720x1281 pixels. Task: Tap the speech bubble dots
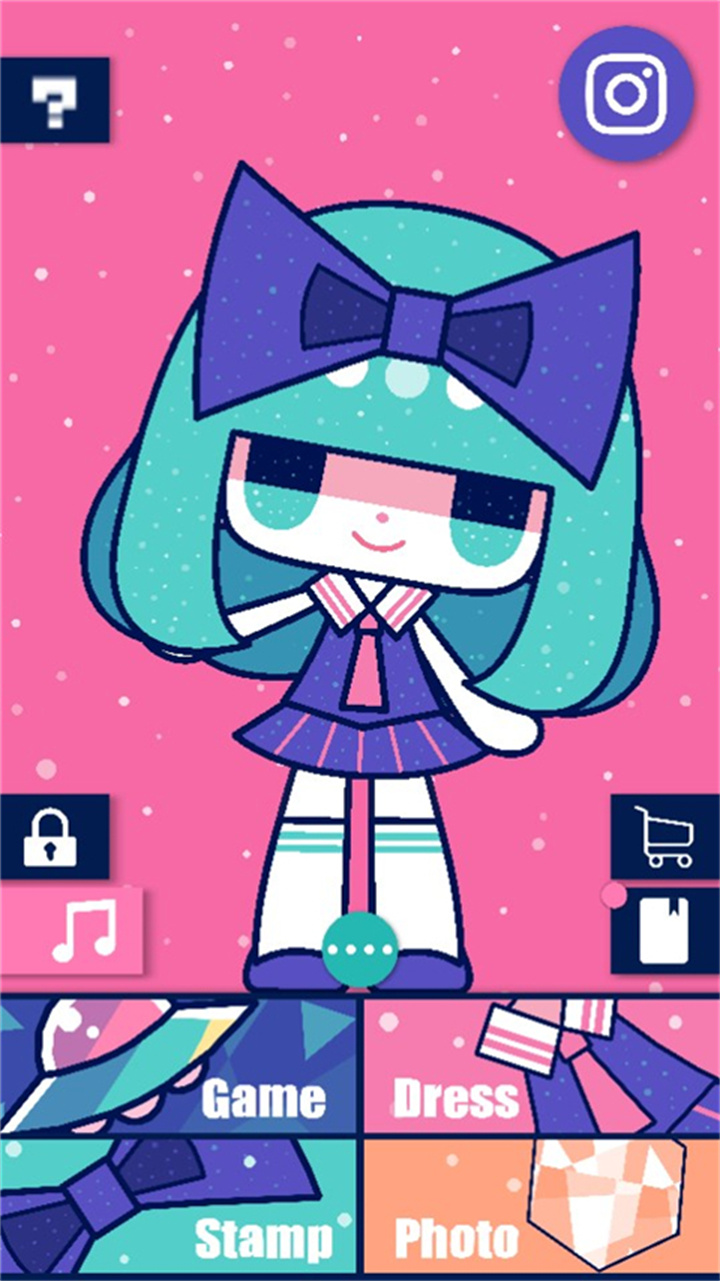[360, 946]
